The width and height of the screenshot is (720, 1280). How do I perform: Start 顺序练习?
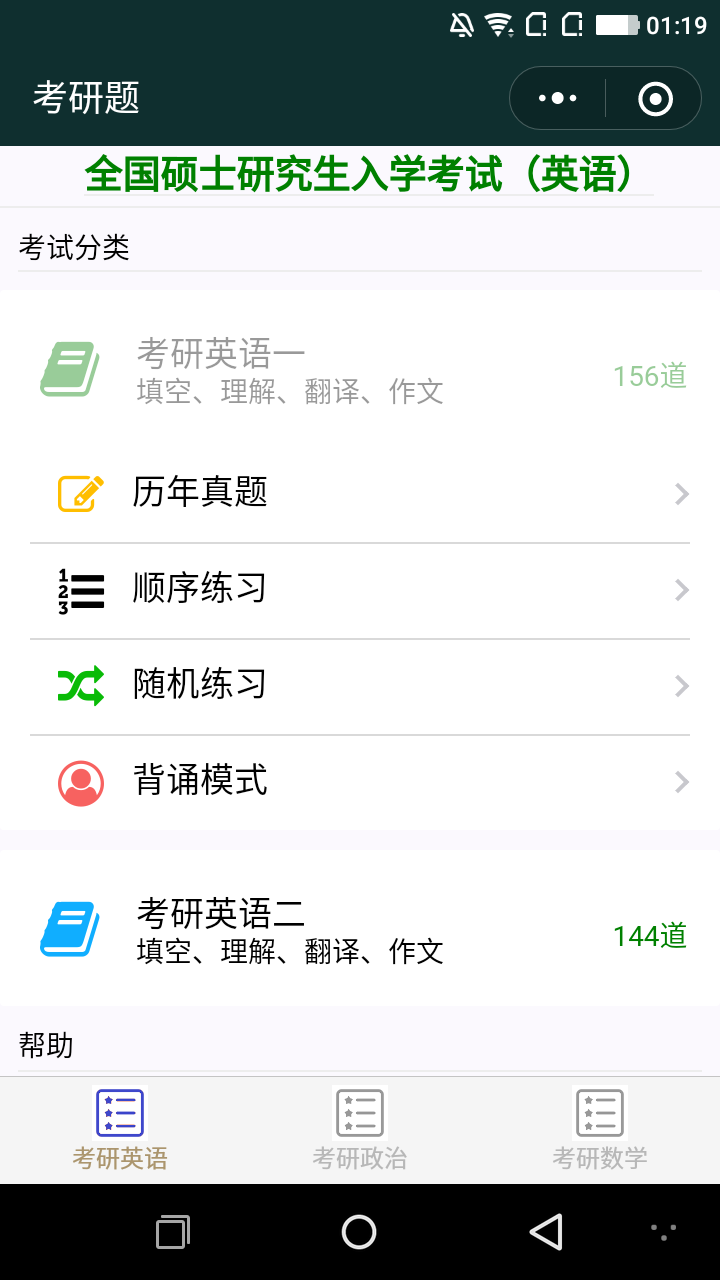coord(360,590)
